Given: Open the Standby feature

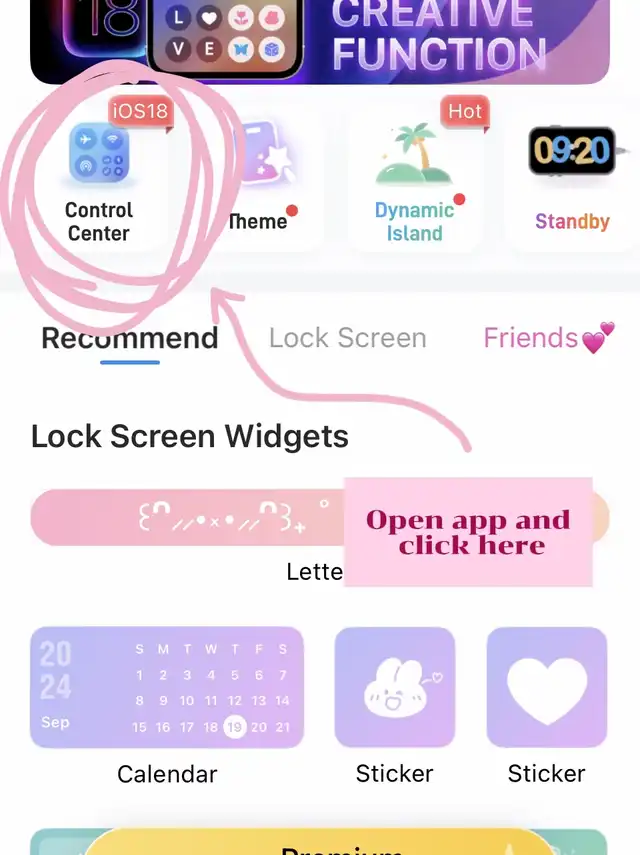Looking at the screenshot, I should click(x=571, y=180).
